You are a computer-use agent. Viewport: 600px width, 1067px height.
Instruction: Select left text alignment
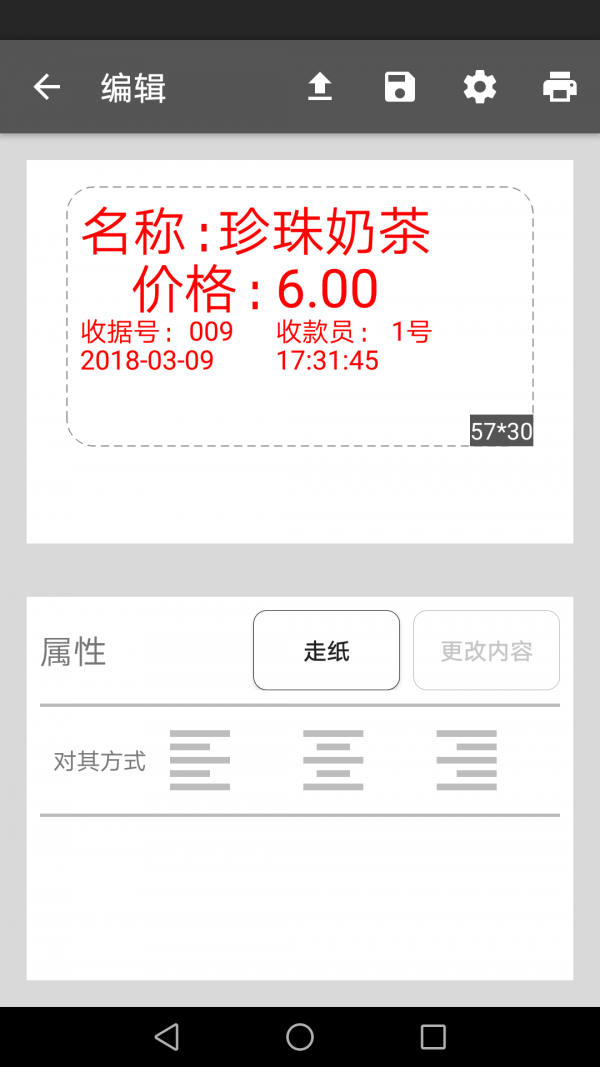point(200,760)
